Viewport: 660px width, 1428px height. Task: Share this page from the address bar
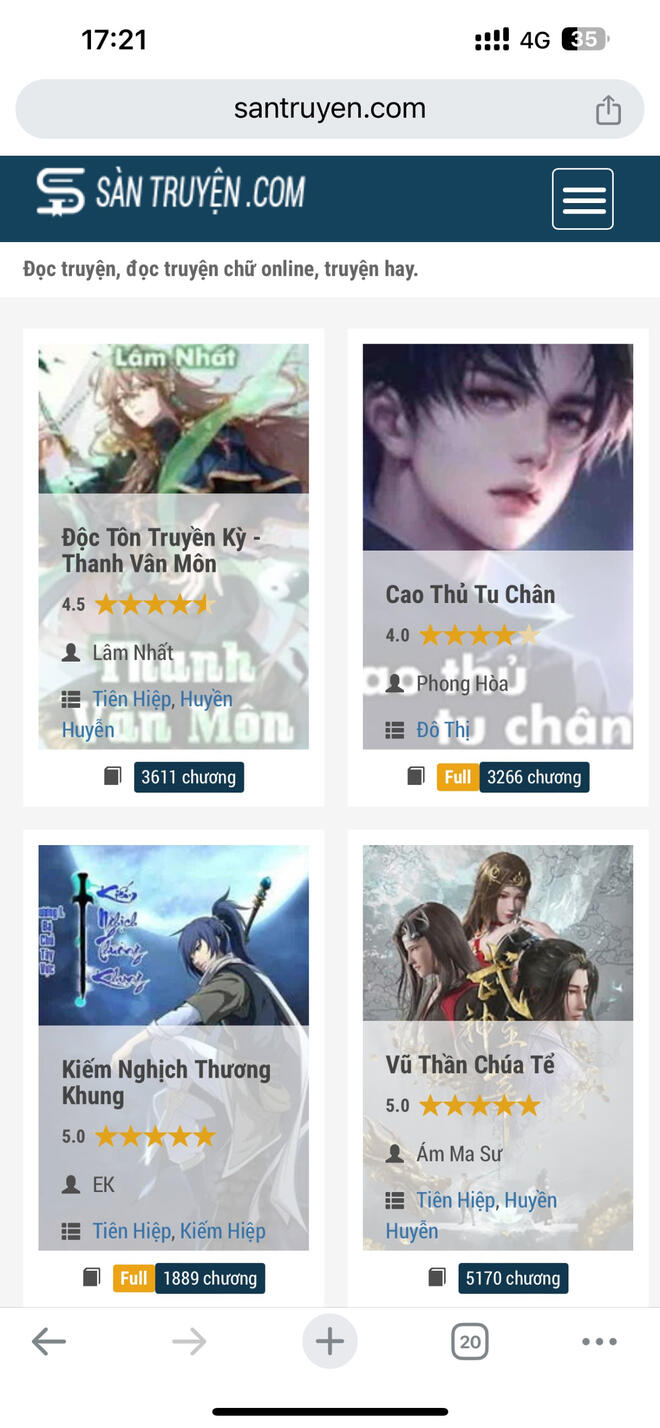[608, 110]
